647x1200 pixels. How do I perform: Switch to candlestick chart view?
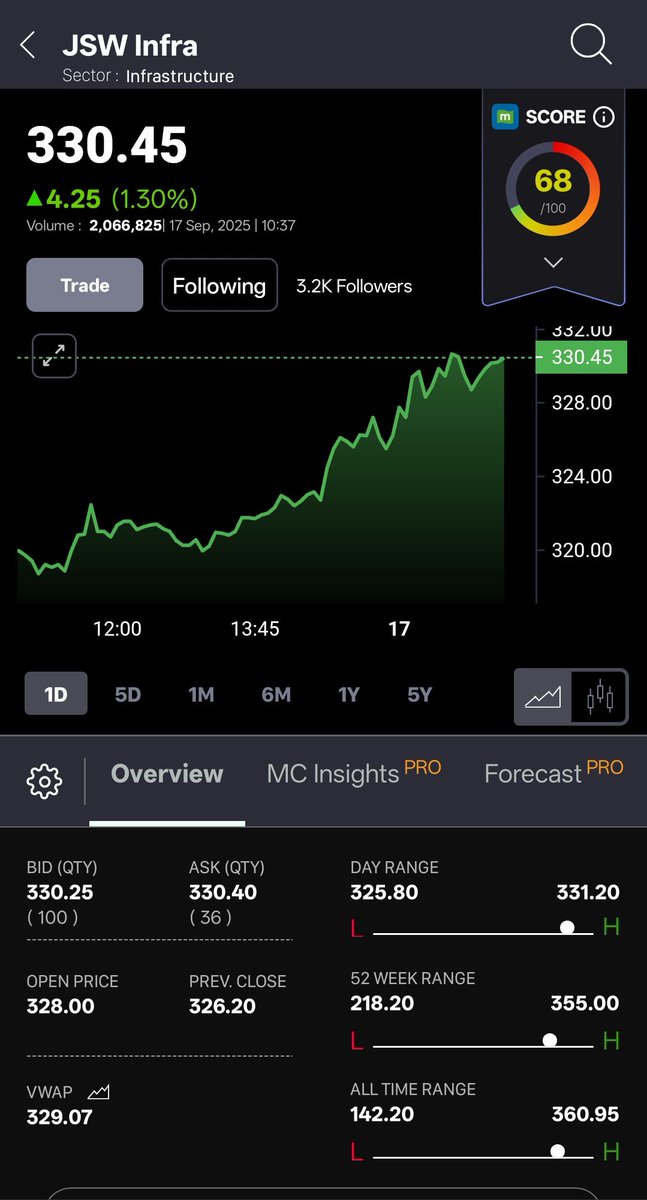(599, 697)
